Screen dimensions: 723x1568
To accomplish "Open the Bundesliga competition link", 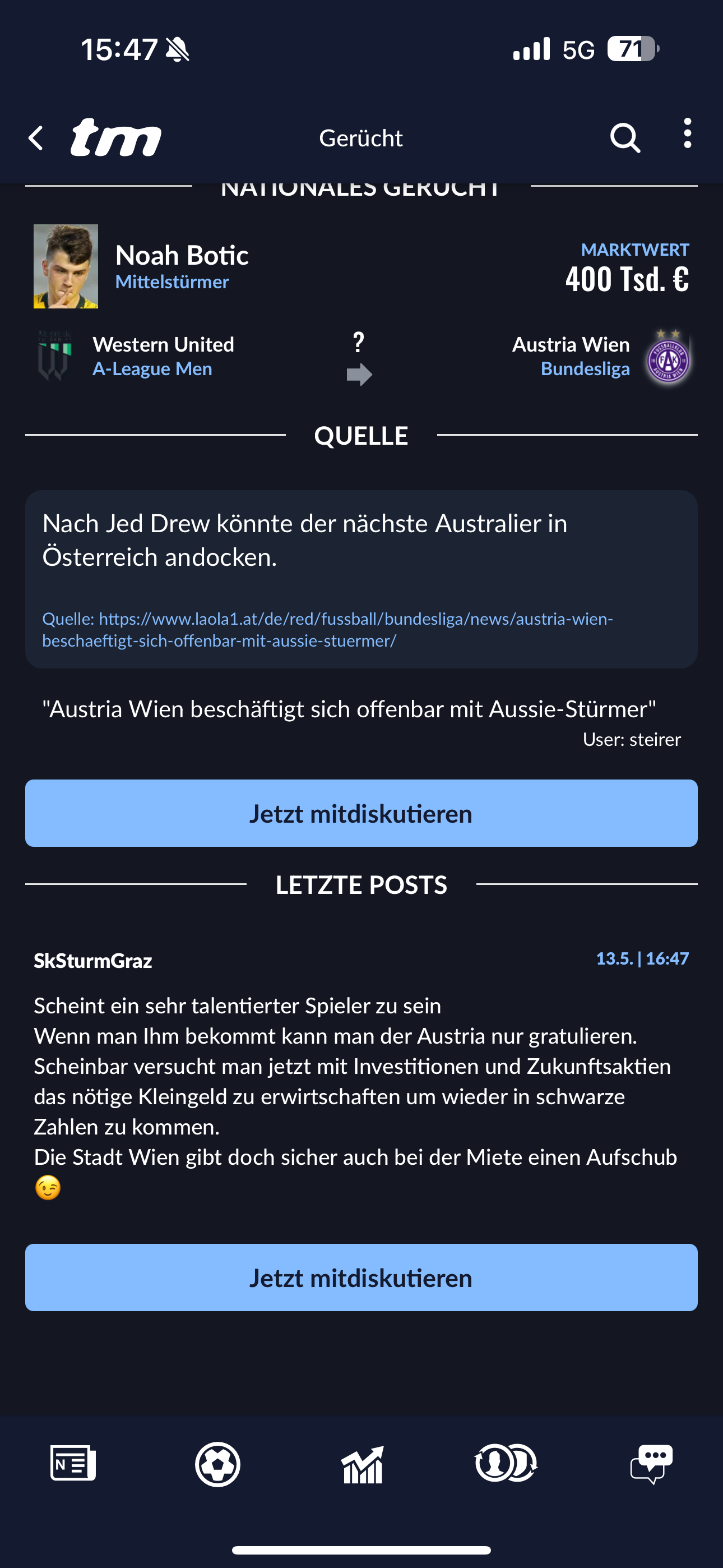I will pos(585,369).
